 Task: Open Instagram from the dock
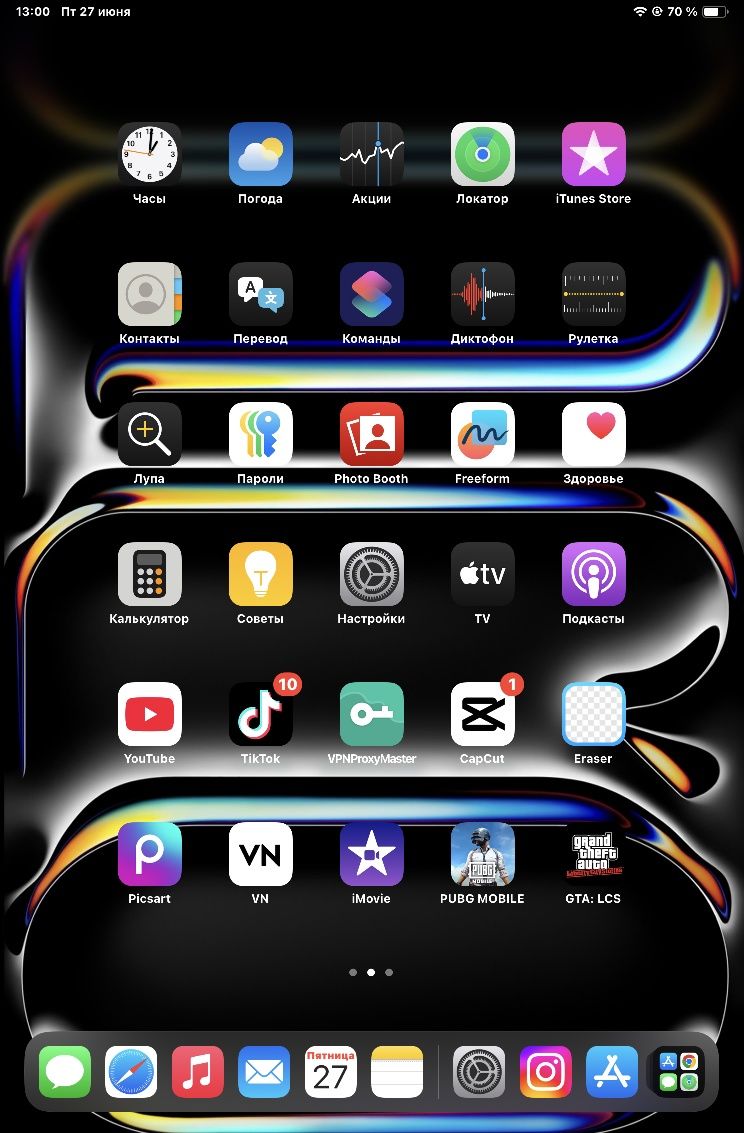pos(546,1072)
